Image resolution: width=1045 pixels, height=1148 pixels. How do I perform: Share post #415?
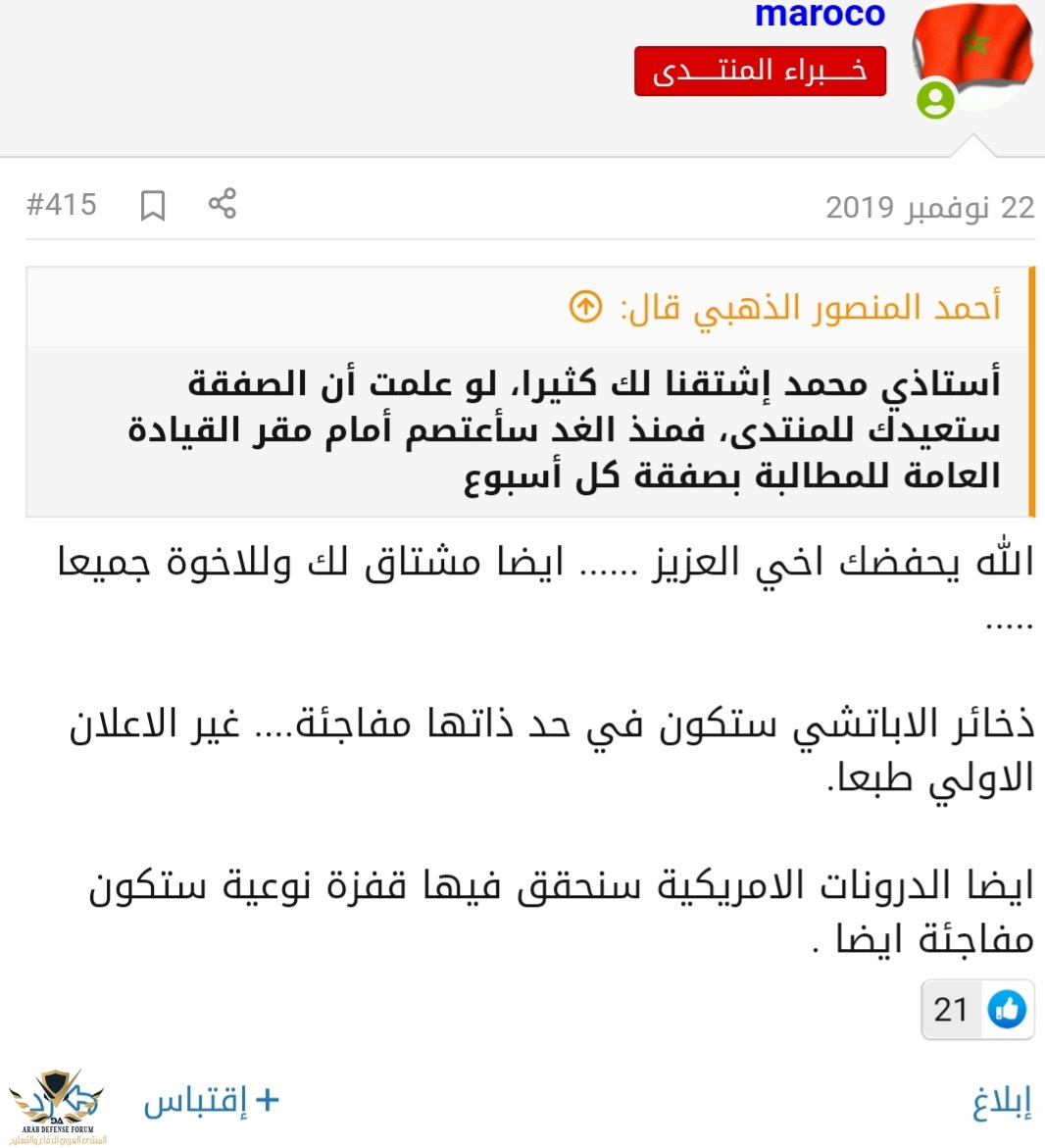pyautogui.click(x=223, y=204)
